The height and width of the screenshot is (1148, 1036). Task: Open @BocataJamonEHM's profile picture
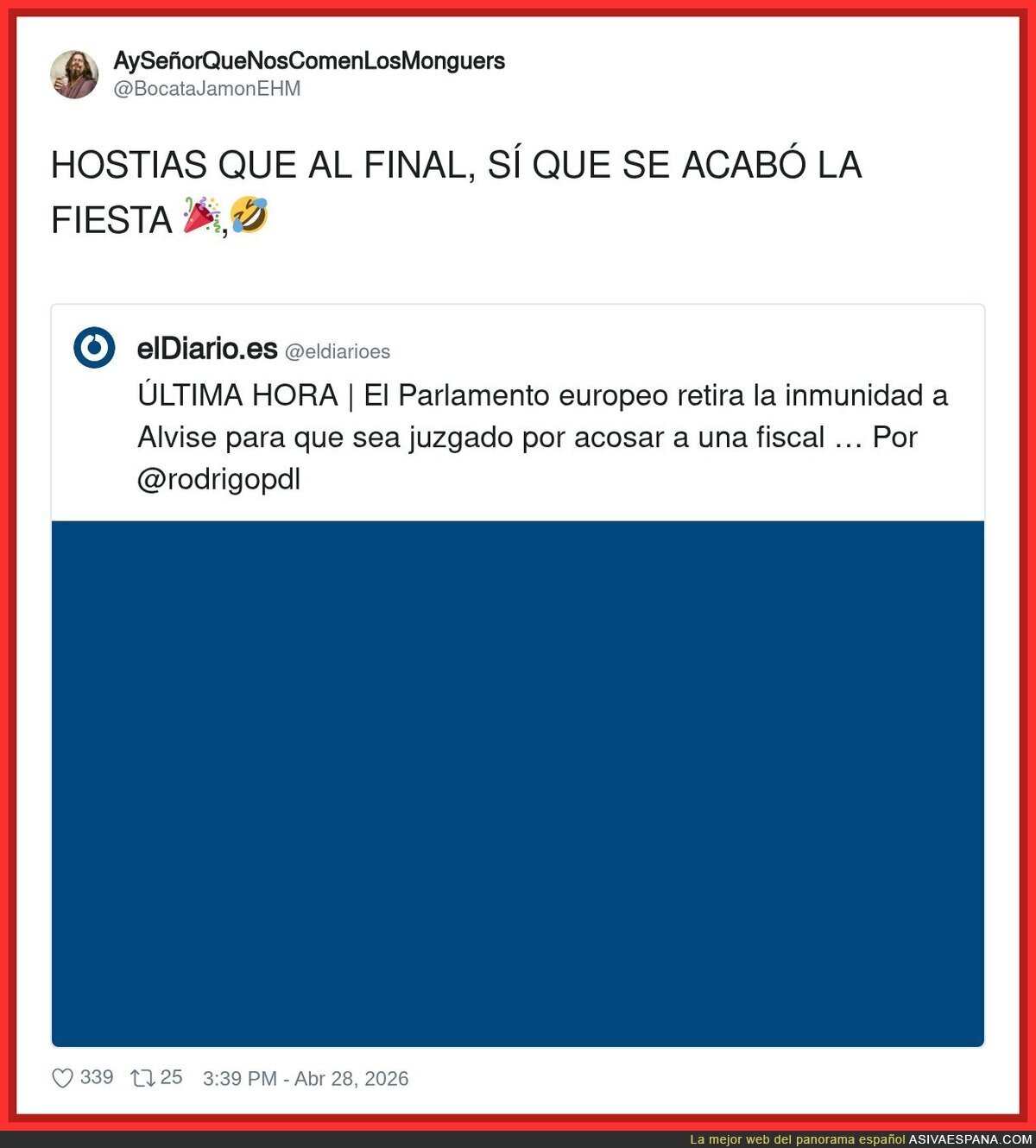tap(73, 73)
